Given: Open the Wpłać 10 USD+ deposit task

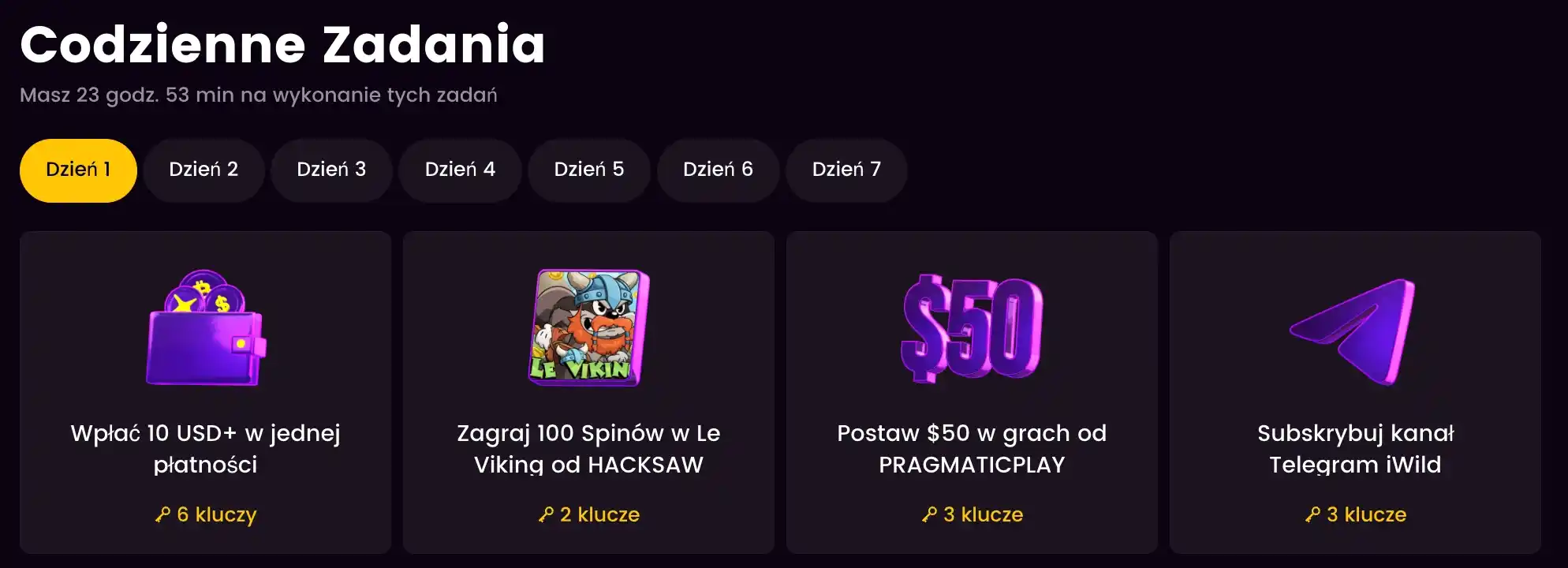Looking at the screenshot, I should 205,392.
